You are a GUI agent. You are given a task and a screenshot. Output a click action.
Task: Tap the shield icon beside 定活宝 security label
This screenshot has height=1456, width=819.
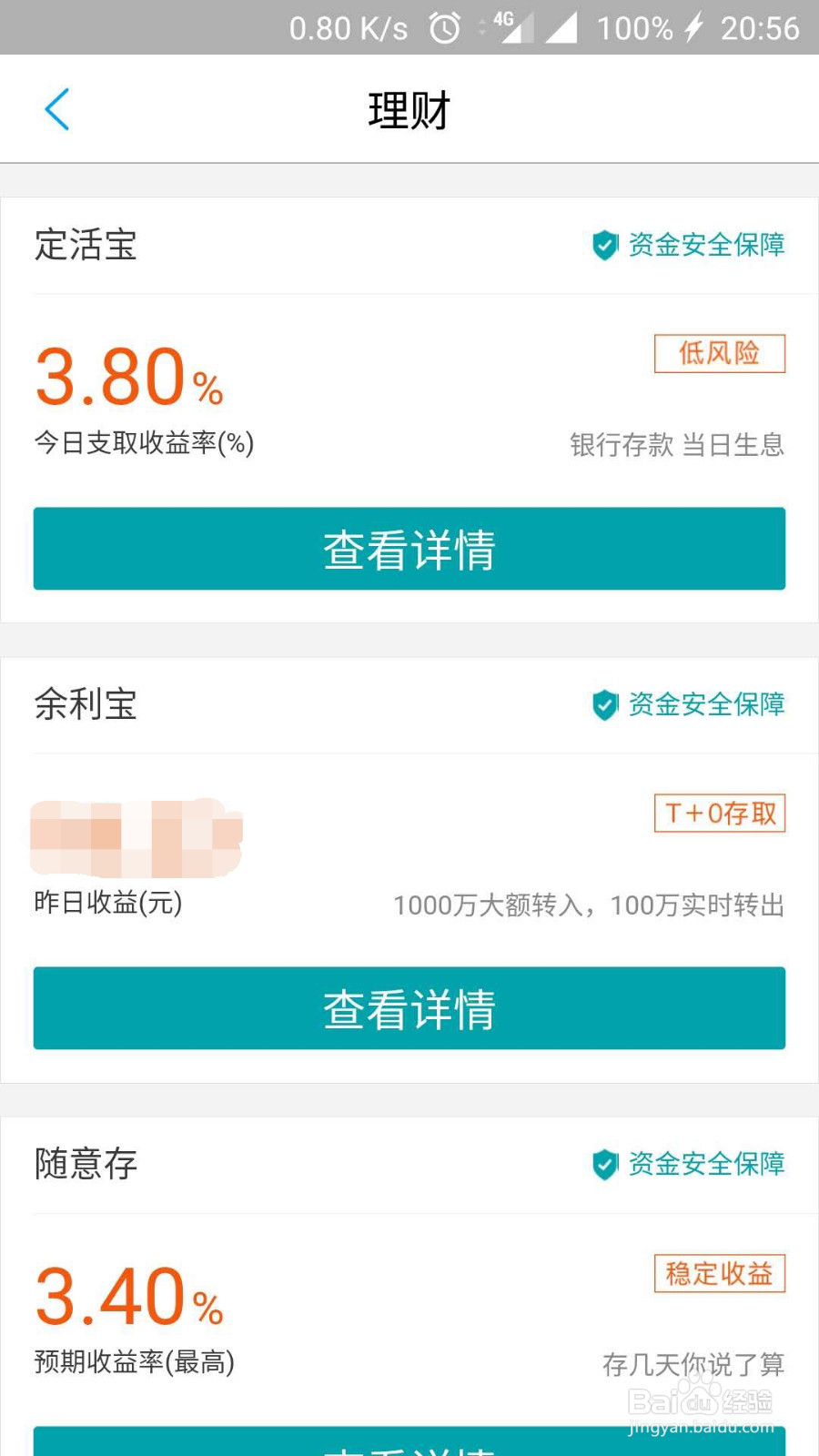point(603,246)
